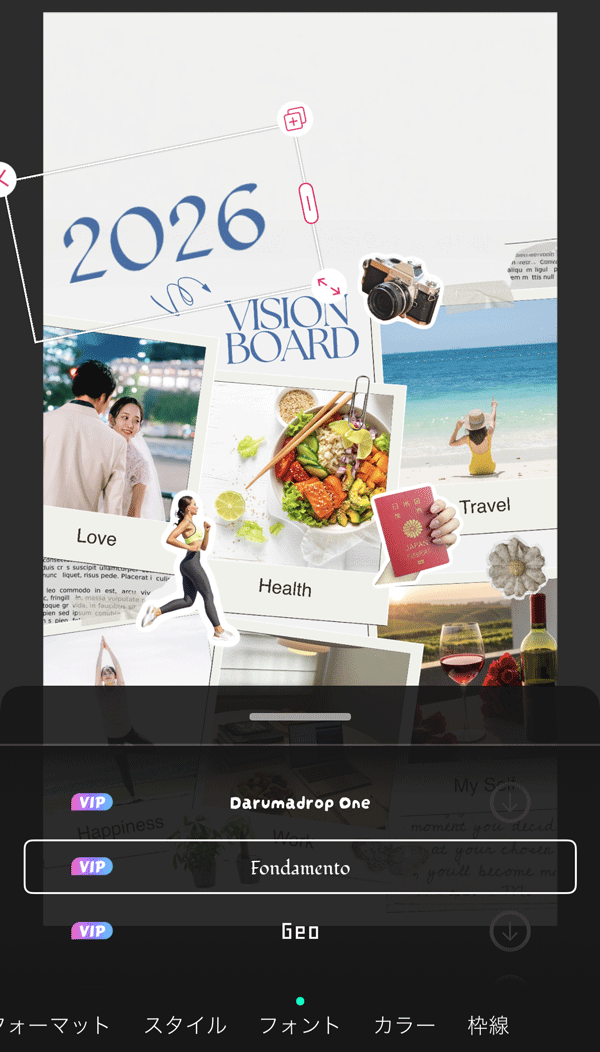This screenshot has width=600, height=1052.
Task: Select the Darumadrop One font
Action: pyautogui.click(x=299, y=803)
